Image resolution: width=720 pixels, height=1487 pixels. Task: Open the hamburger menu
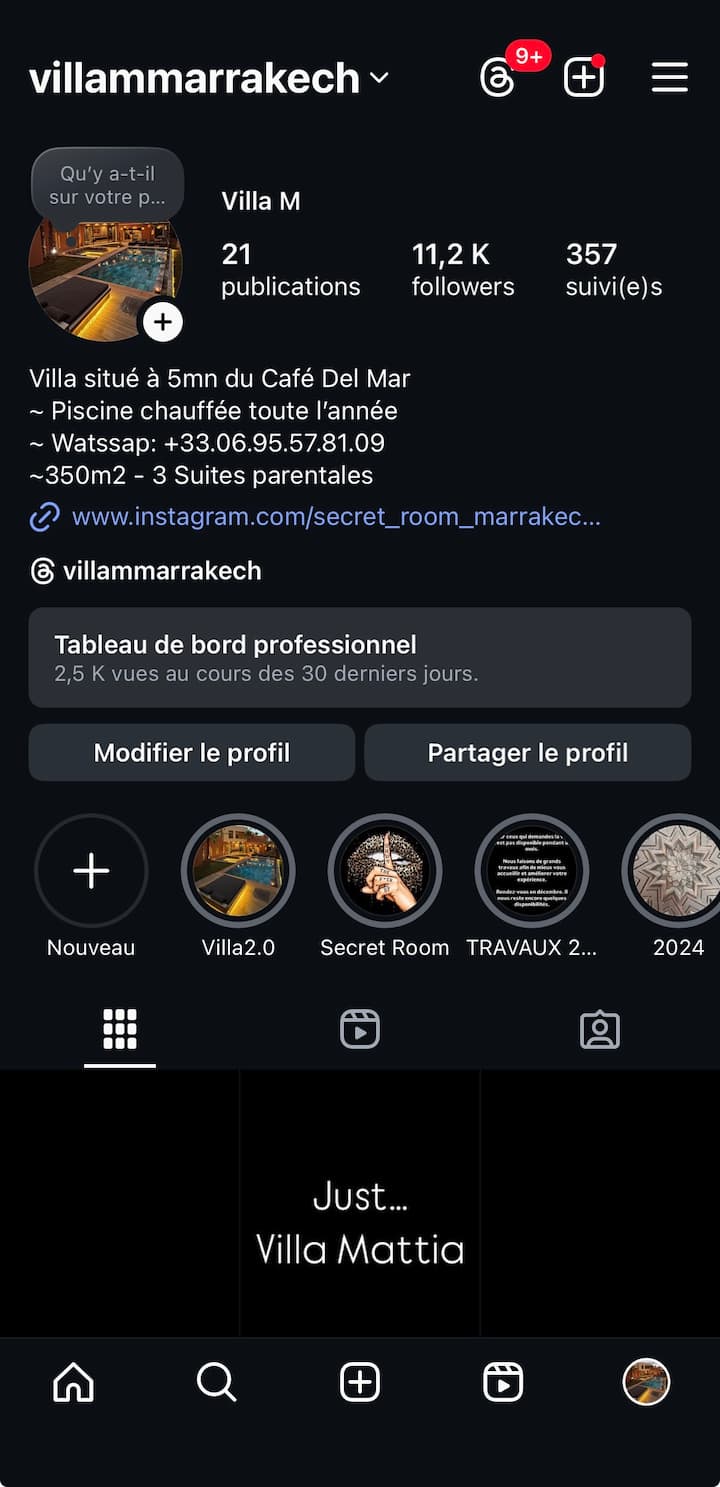pyautogui.click(x=669, y=77)
